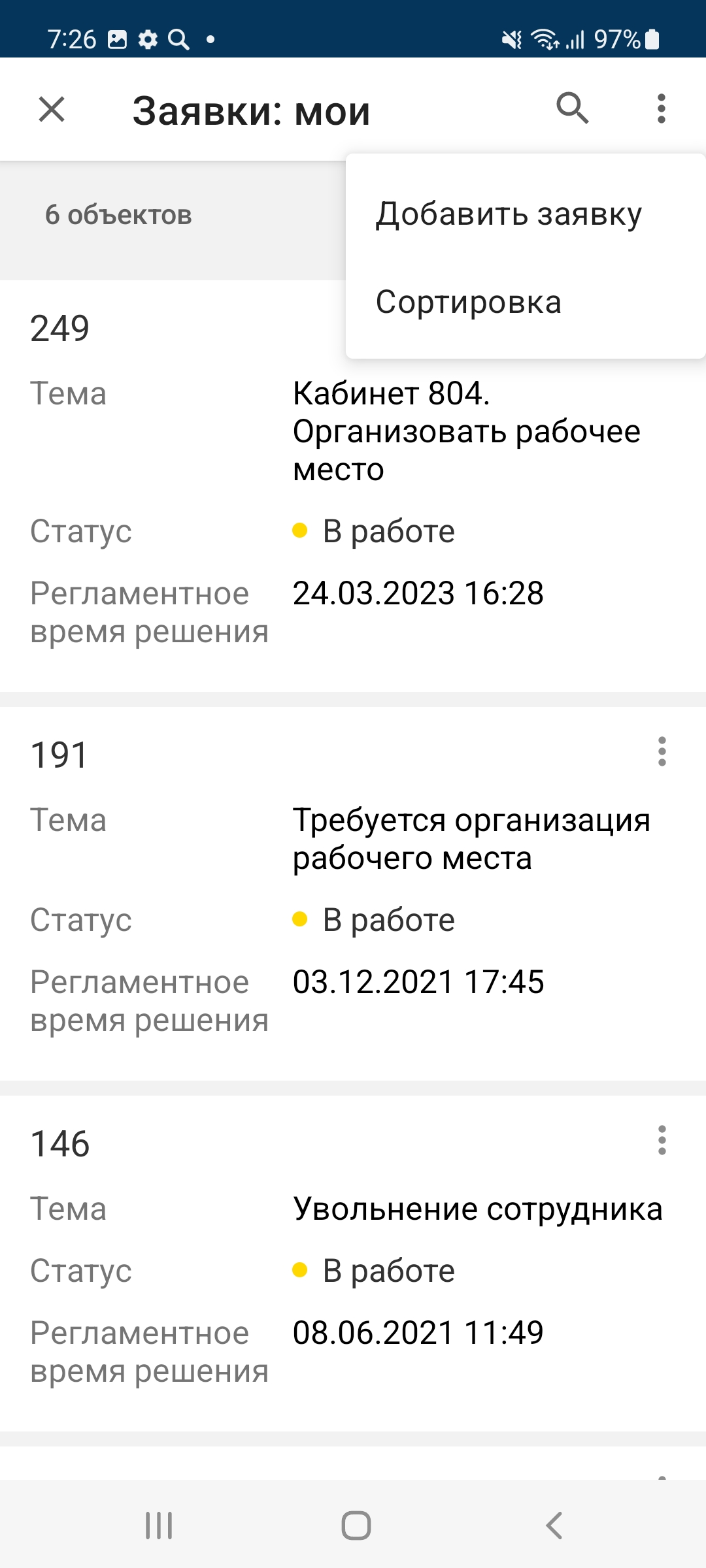Go back using system navigation button
The width and height of the screenshot is (706, 1568).
[554, 1526]
